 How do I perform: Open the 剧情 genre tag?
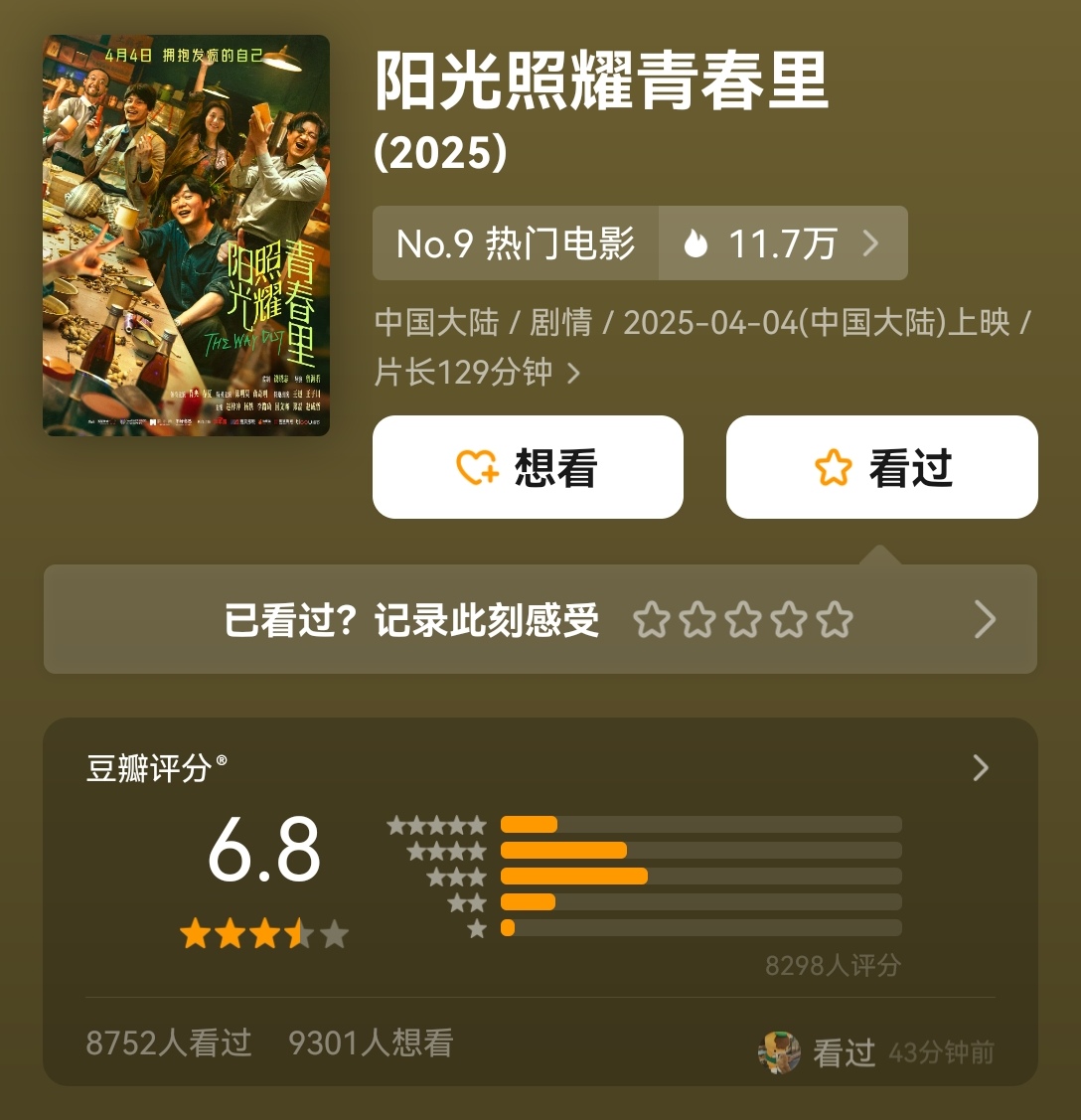tap(562, 321)
